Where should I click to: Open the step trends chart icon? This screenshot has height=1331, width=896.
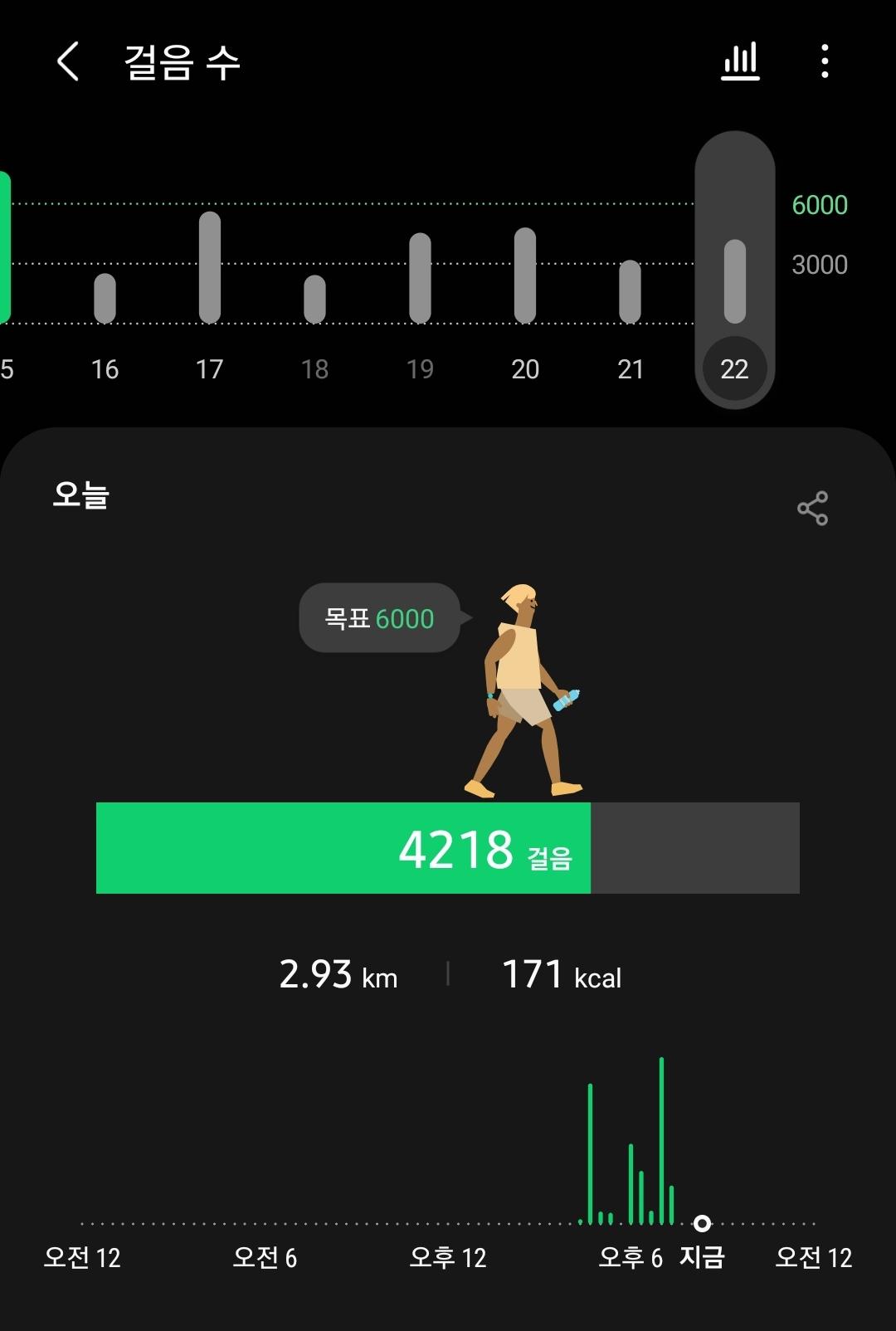pyautogui.click(x=740, y=62)
